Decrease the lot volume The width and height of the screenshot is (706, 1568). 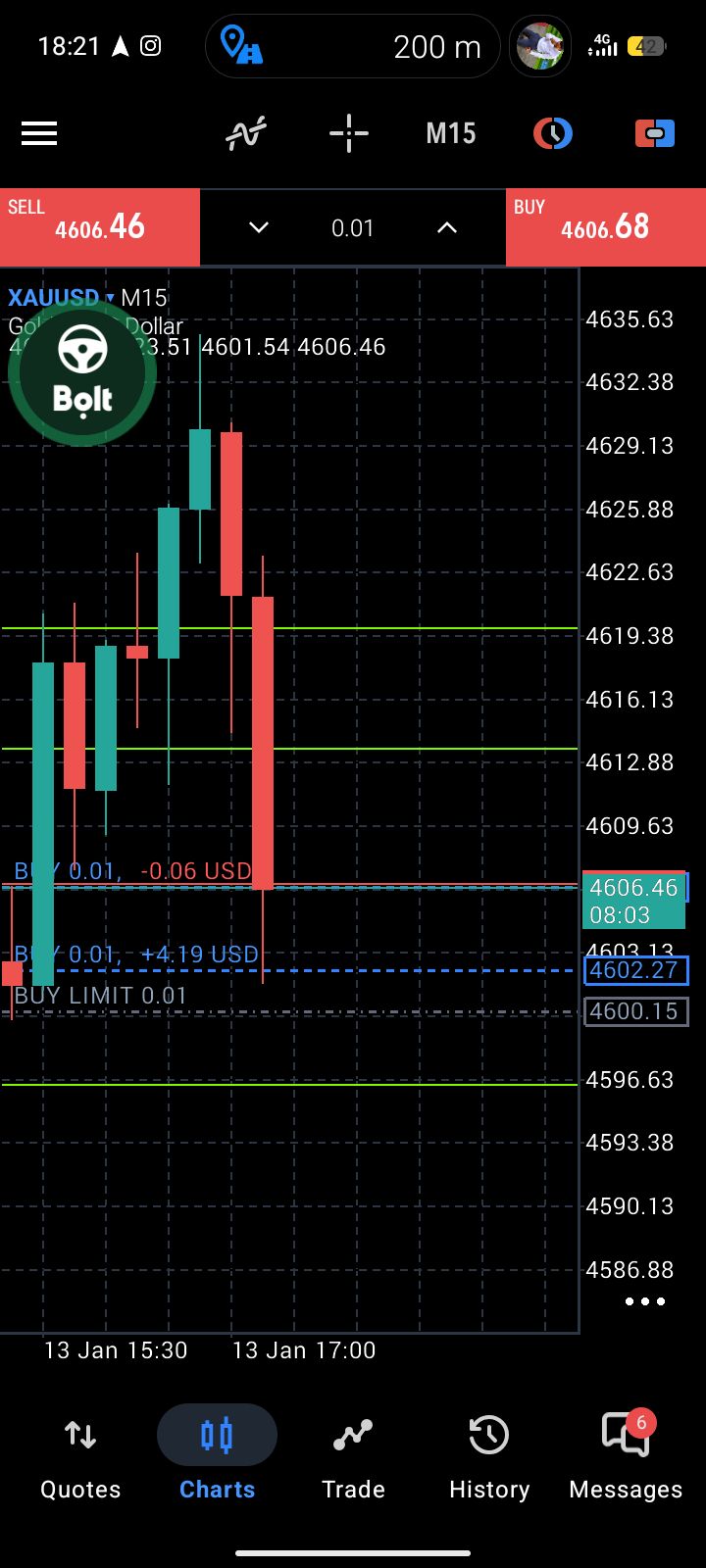pyautogui.click(x=259, y=227)
